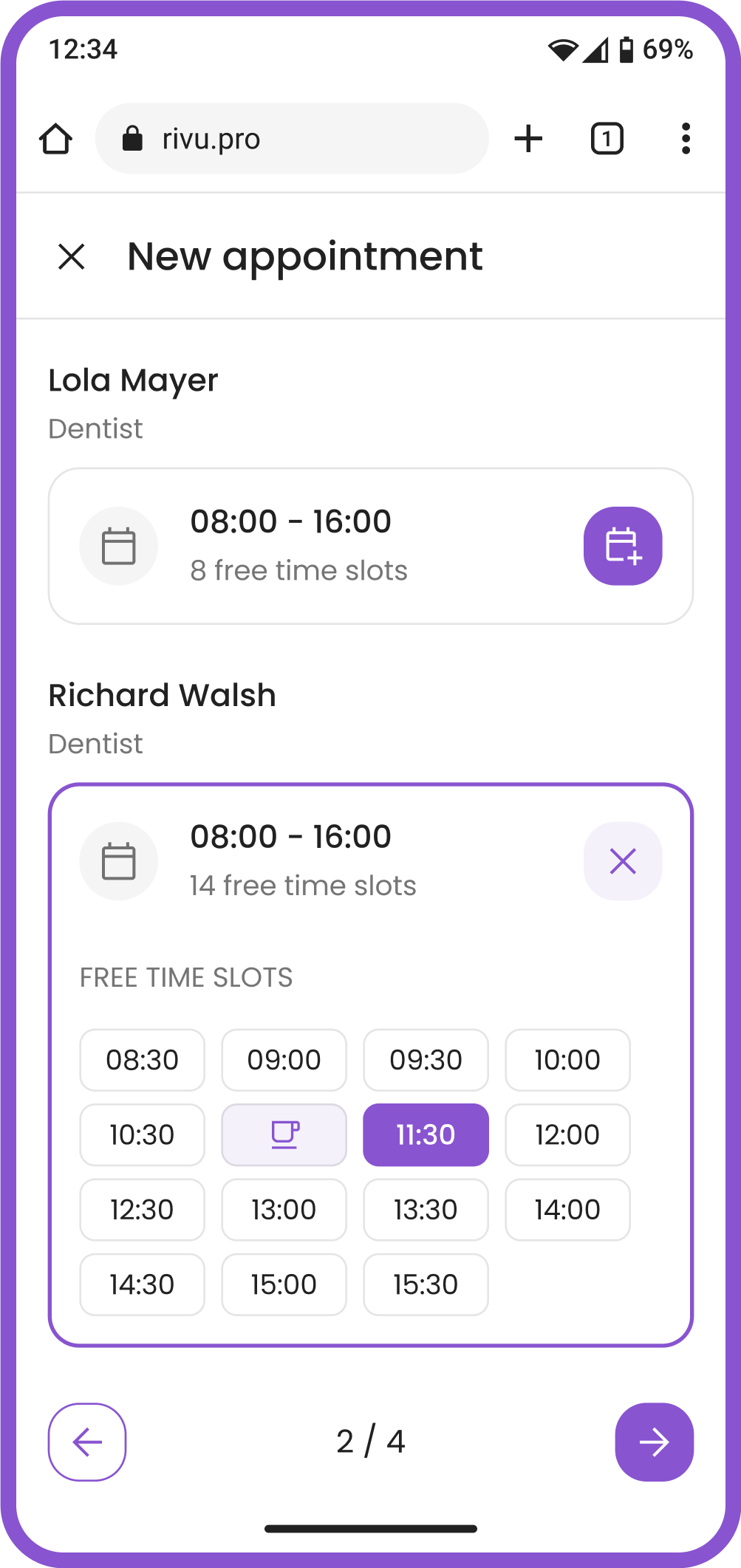This screenshot has width=741, height=1568.
Task: Select the 09:00 free time slot
Action: pyautogui.click(x=284, y=1060)
